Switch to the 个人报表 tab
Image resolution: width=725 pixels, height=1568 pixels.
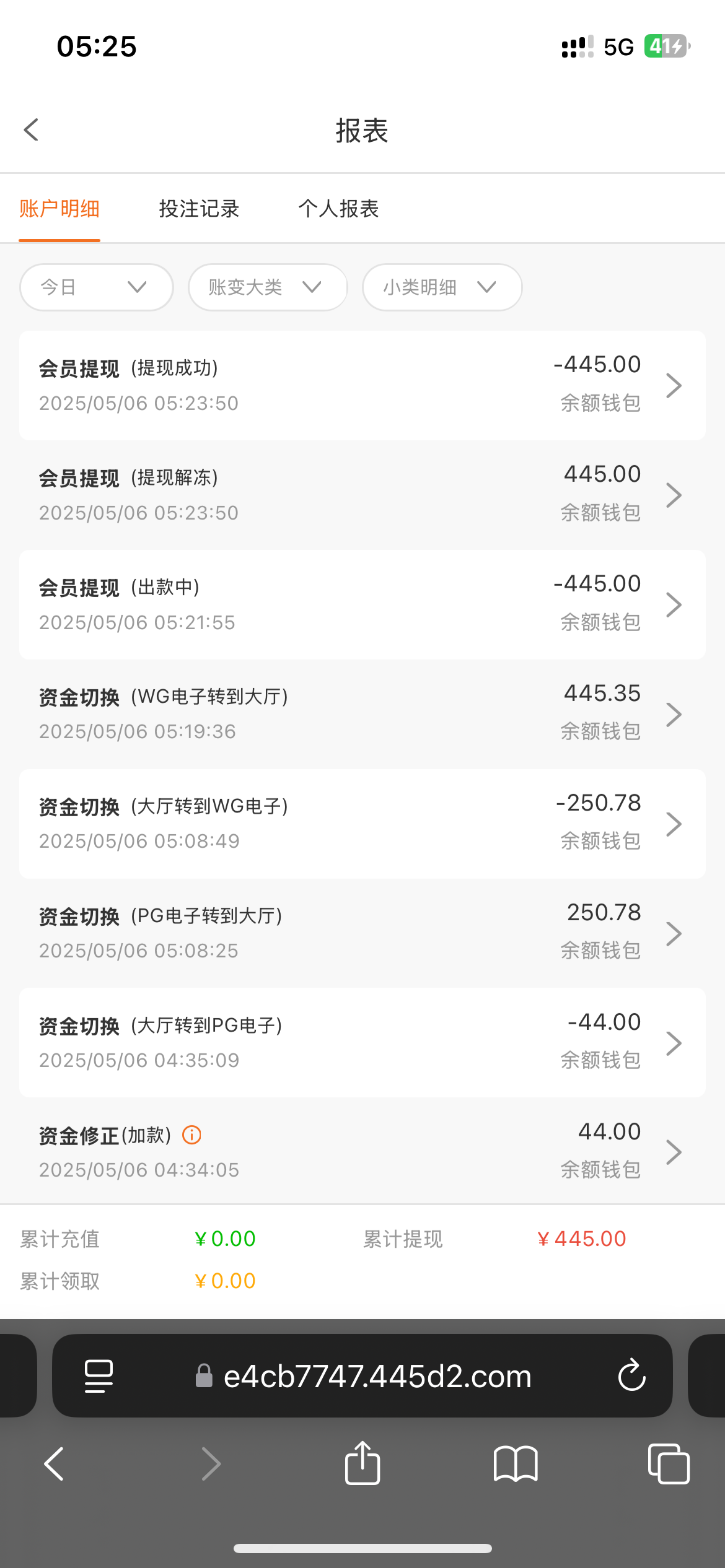(x=338, y=209)
